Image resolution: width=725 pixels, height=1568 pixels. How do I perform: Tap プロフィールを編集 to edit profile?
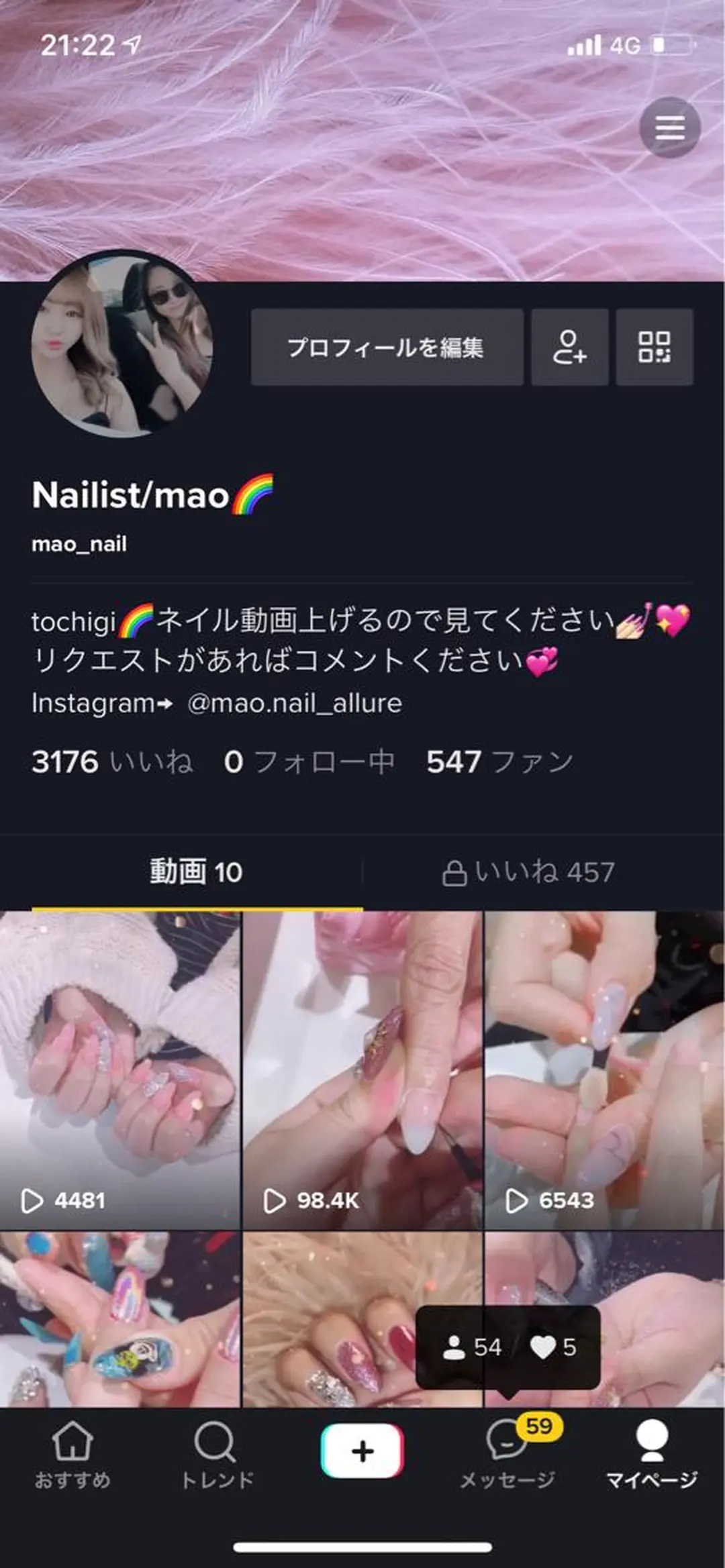[x=387, y=347]
